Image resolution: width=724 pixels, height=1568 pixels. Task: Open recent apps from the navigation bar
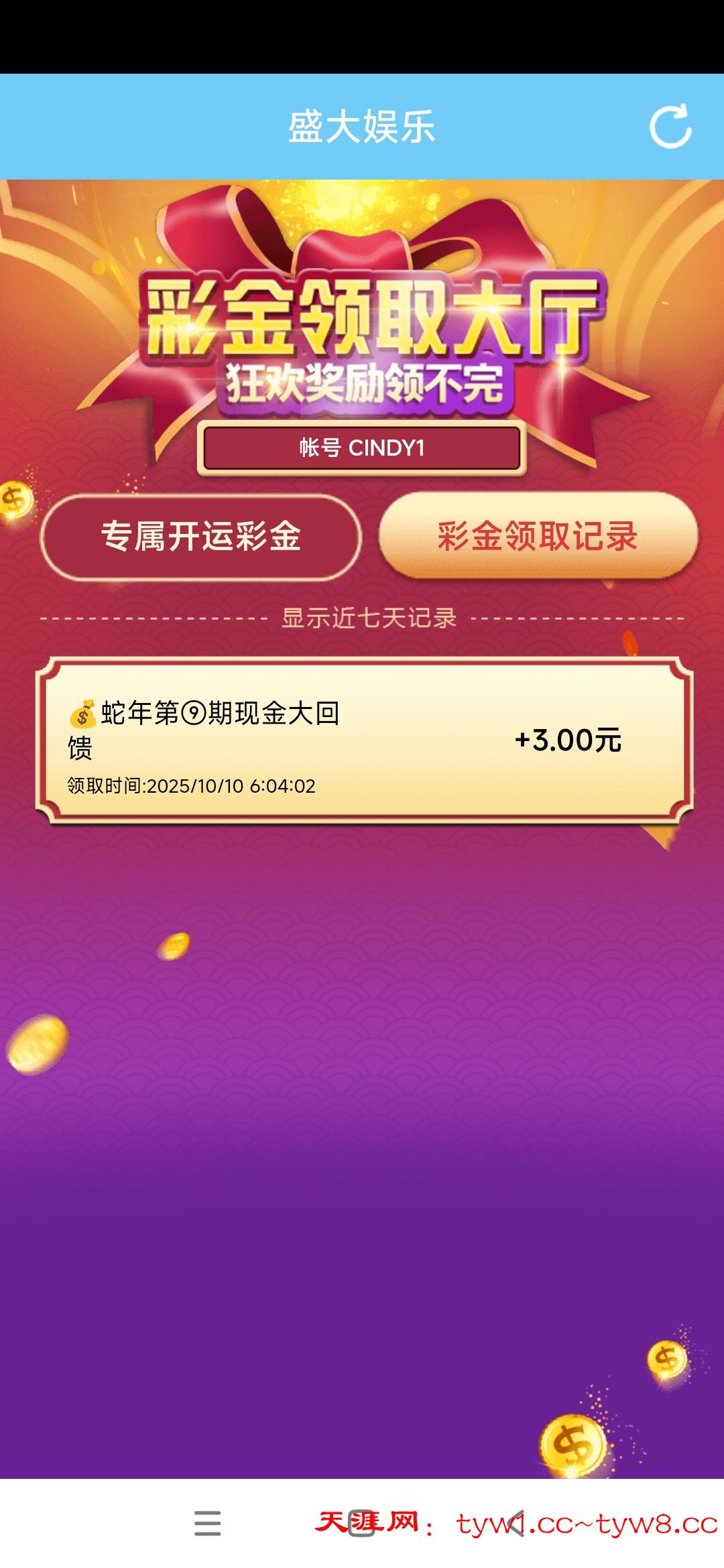tap(208, 1524)
